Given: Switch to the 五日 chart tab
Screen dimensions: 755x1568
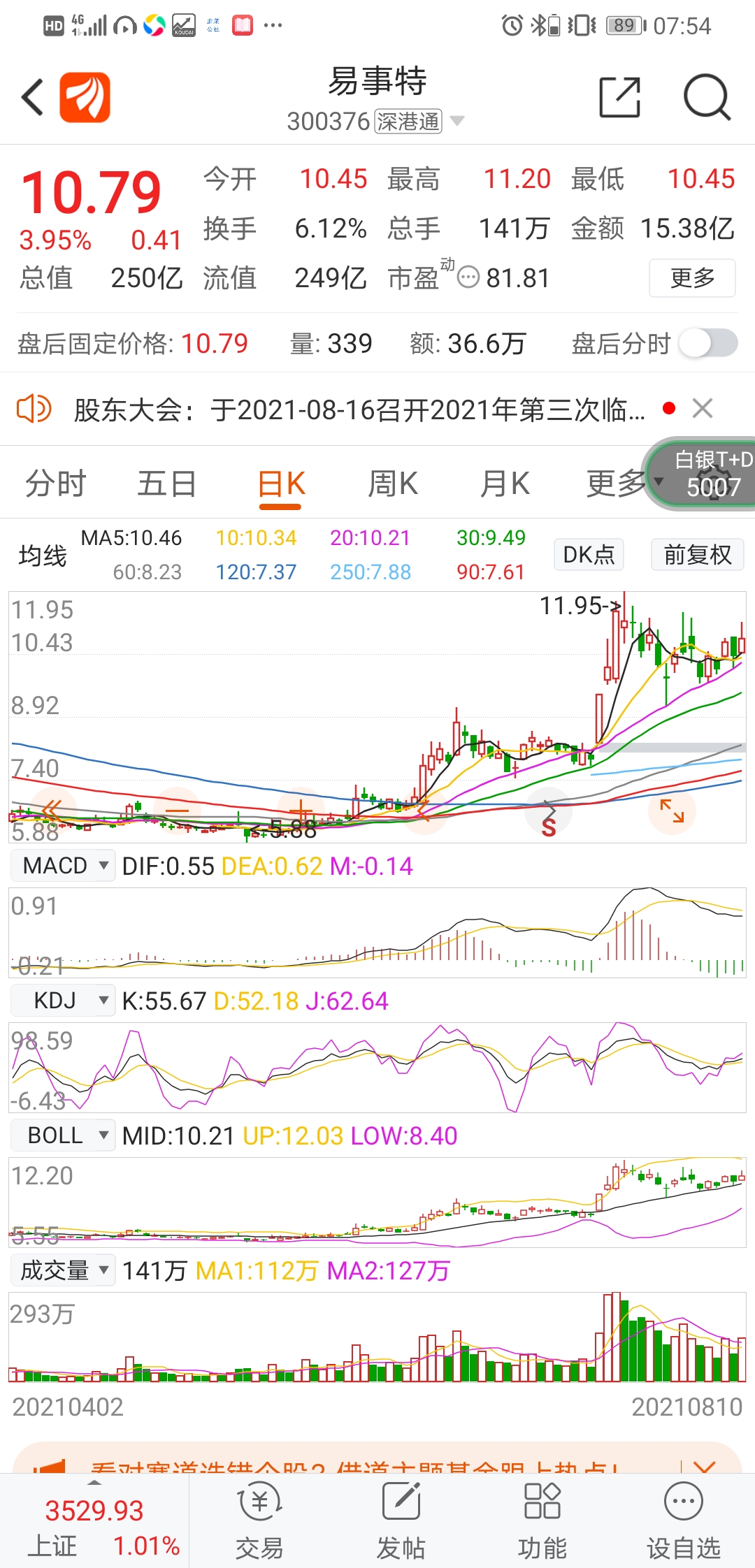Looking at the screenshot, I should [167, 484].
